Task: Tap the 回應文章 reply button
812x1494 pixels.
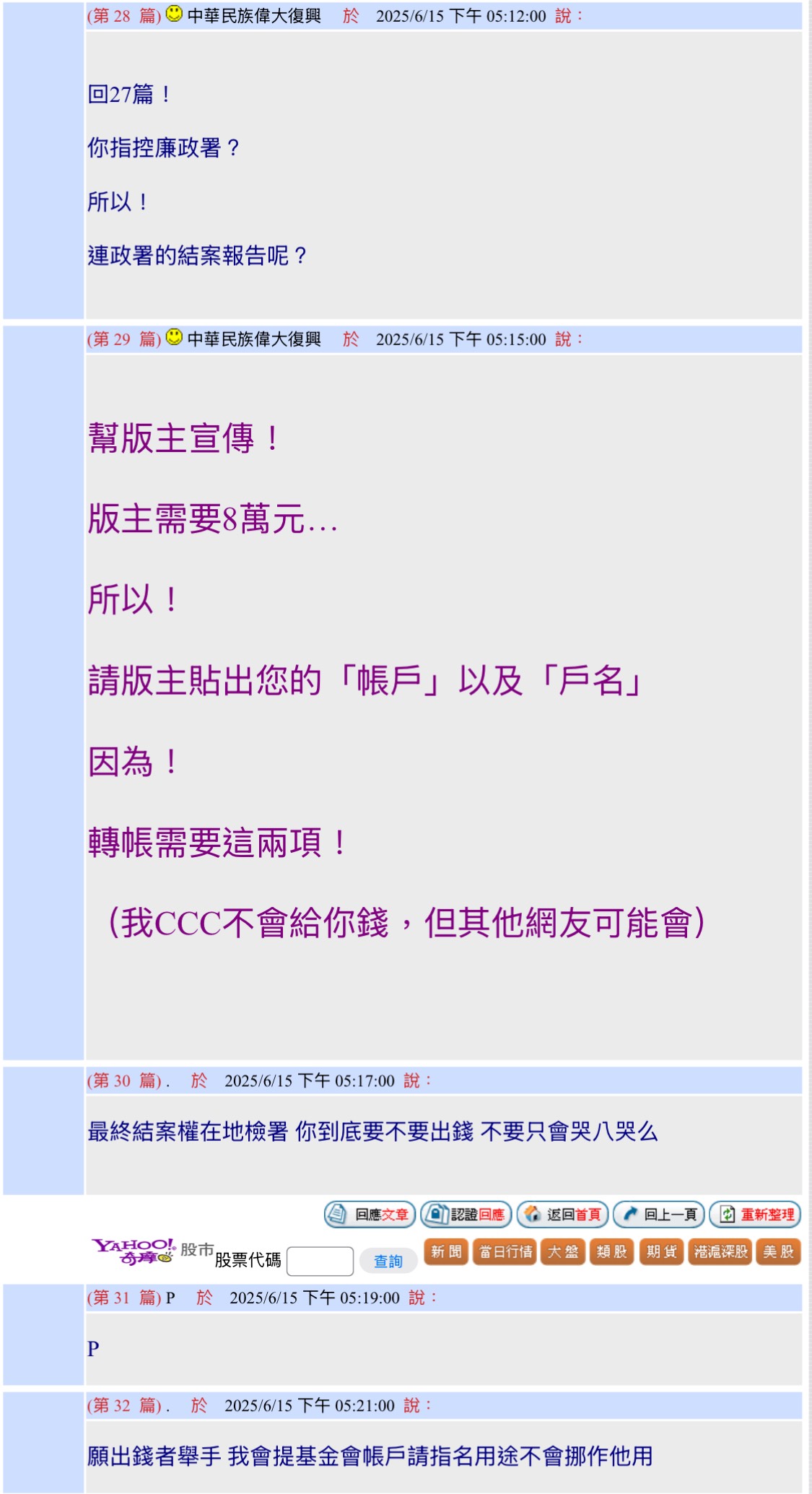Action: (x=370, y=1215)
